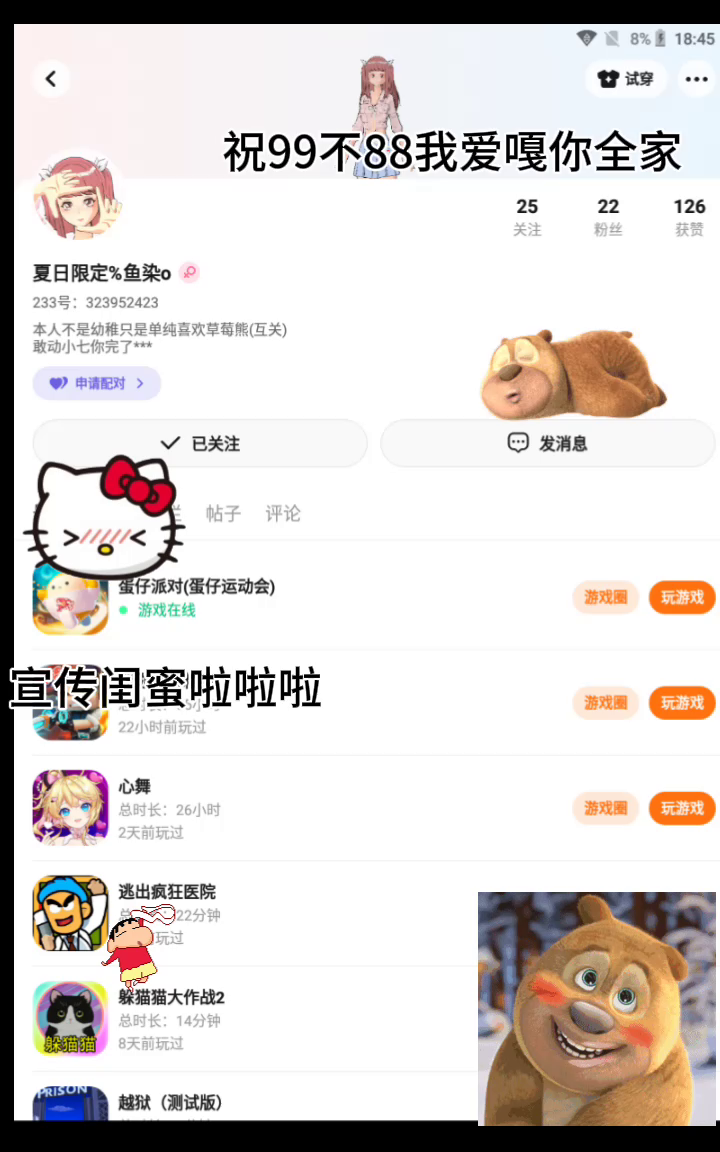Unfollow via the 已关注 button

coord(200,443)
